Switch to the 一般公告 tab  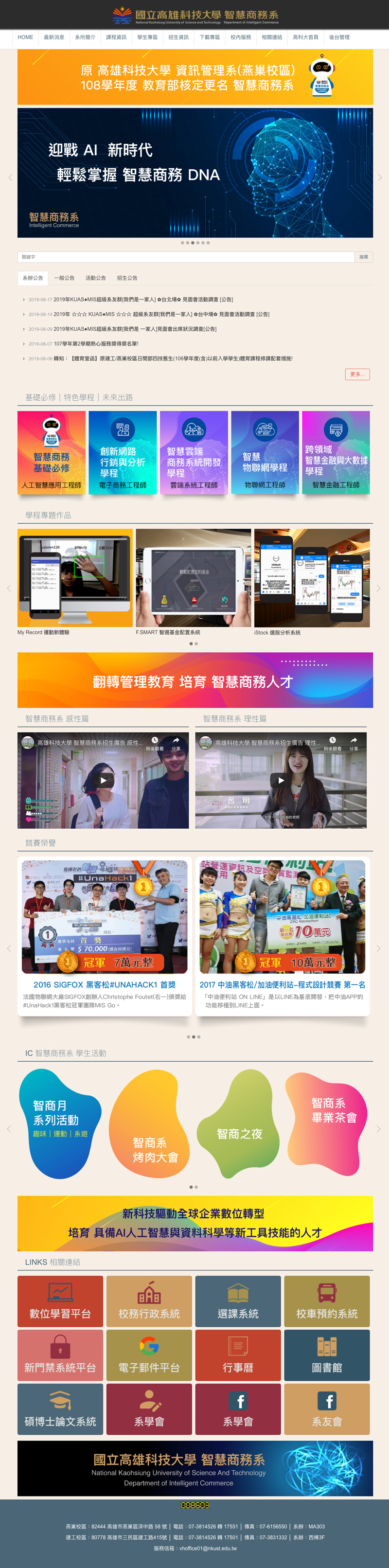(x=64, y=278)
